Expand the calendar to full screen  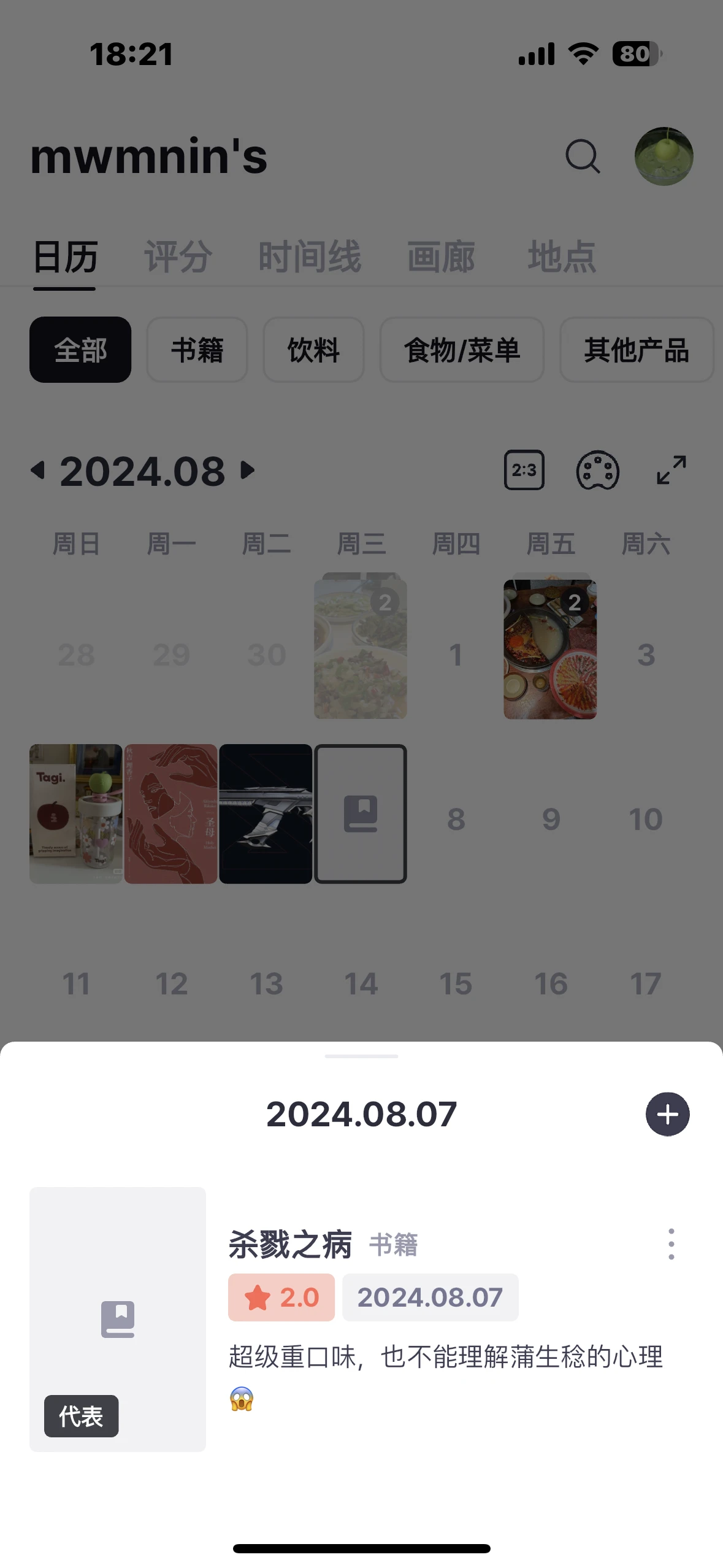pyautogui.click(x=671, y=471)
